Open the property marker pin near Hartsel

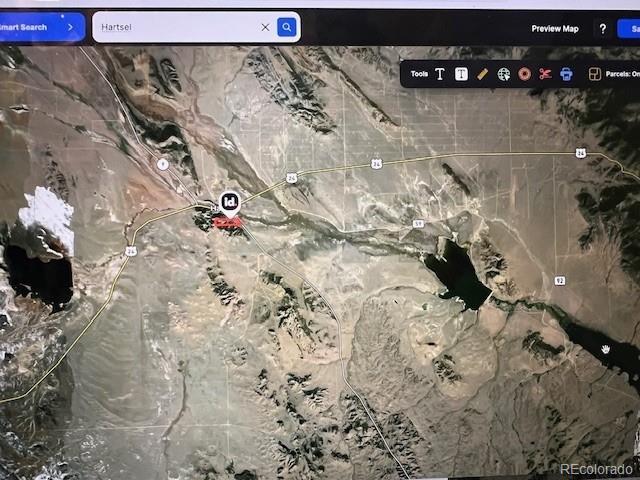230,203
